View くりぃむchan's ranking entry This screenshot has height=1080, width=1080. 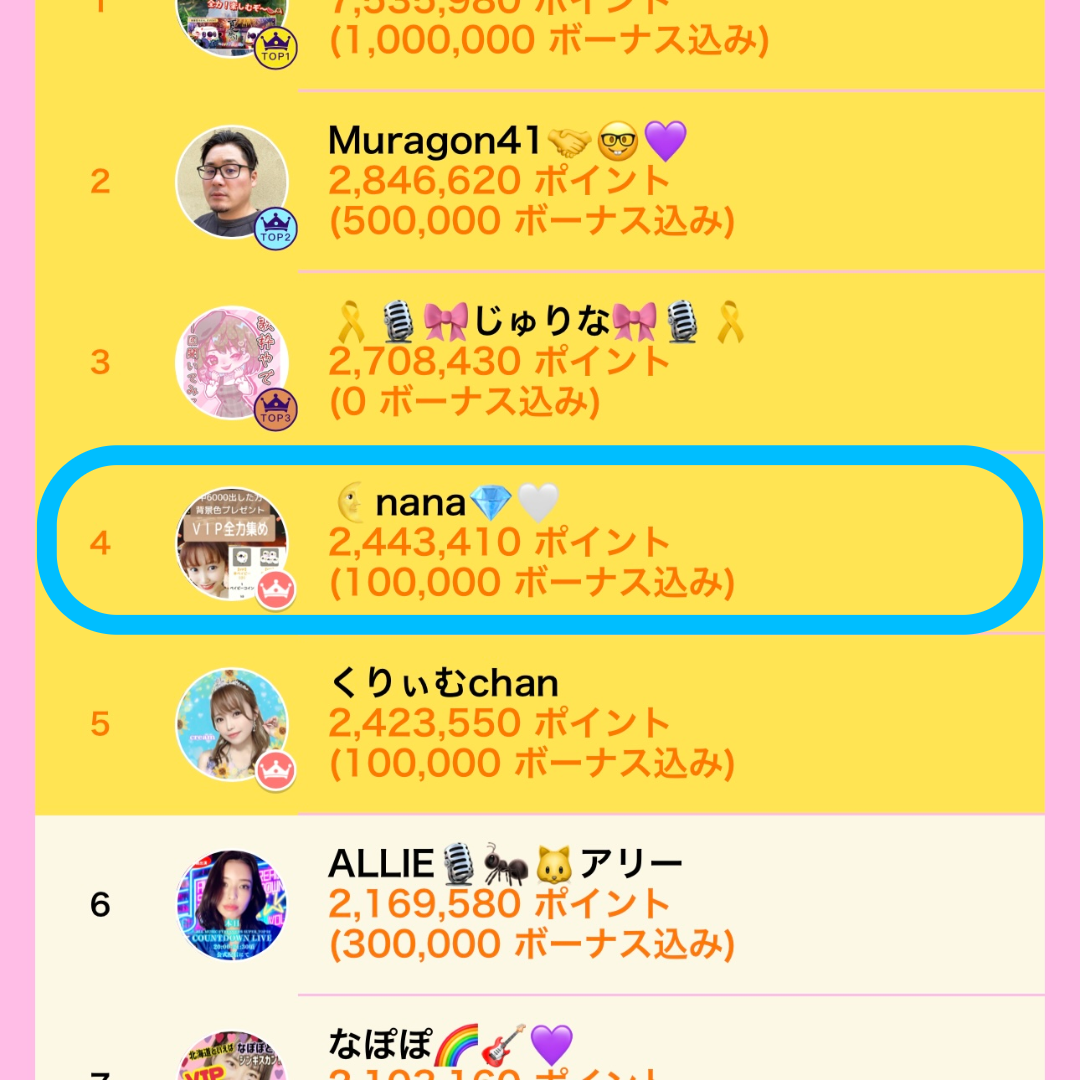[540, 722]
